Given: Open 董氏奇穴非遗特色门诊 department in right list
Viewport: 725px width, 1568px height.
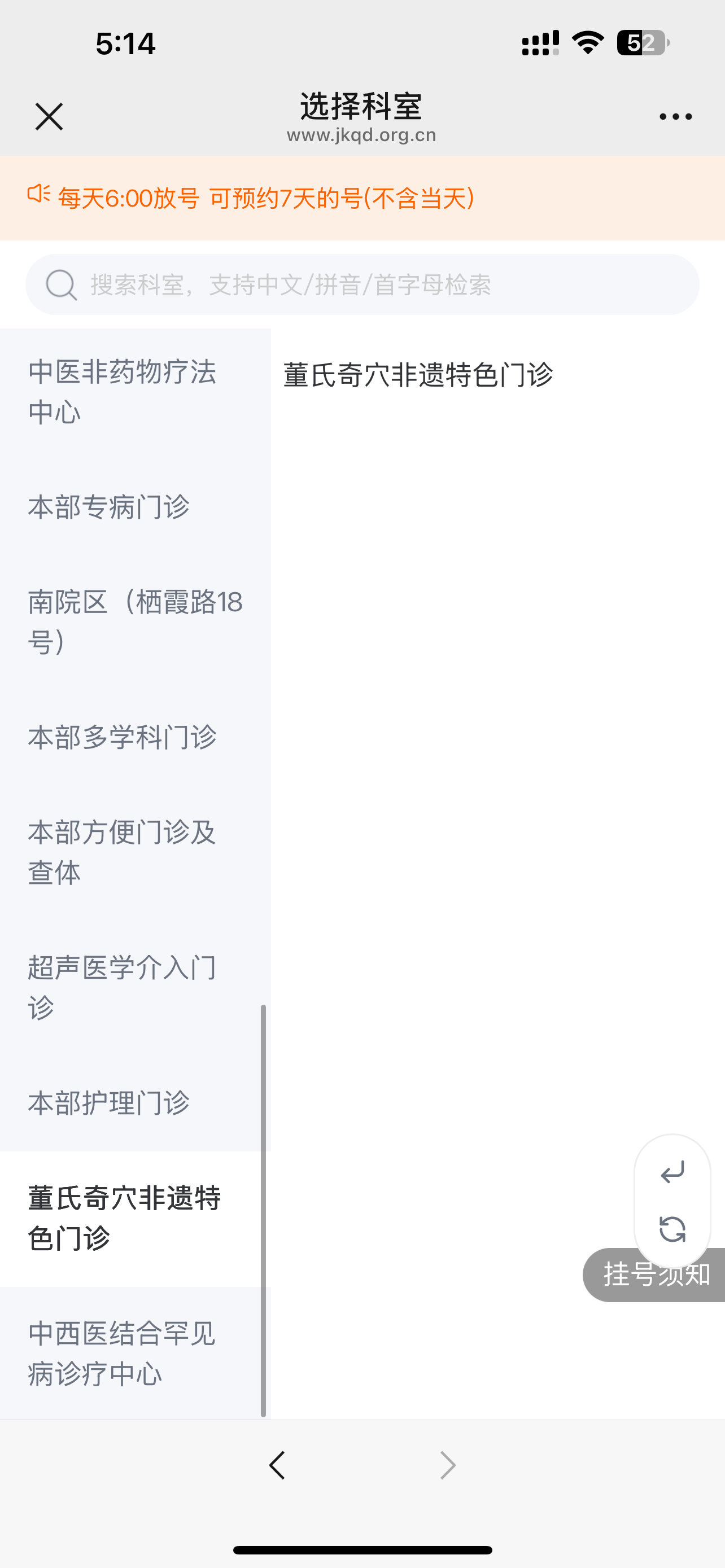Looking at the screenshot, I should coord(418,374).
